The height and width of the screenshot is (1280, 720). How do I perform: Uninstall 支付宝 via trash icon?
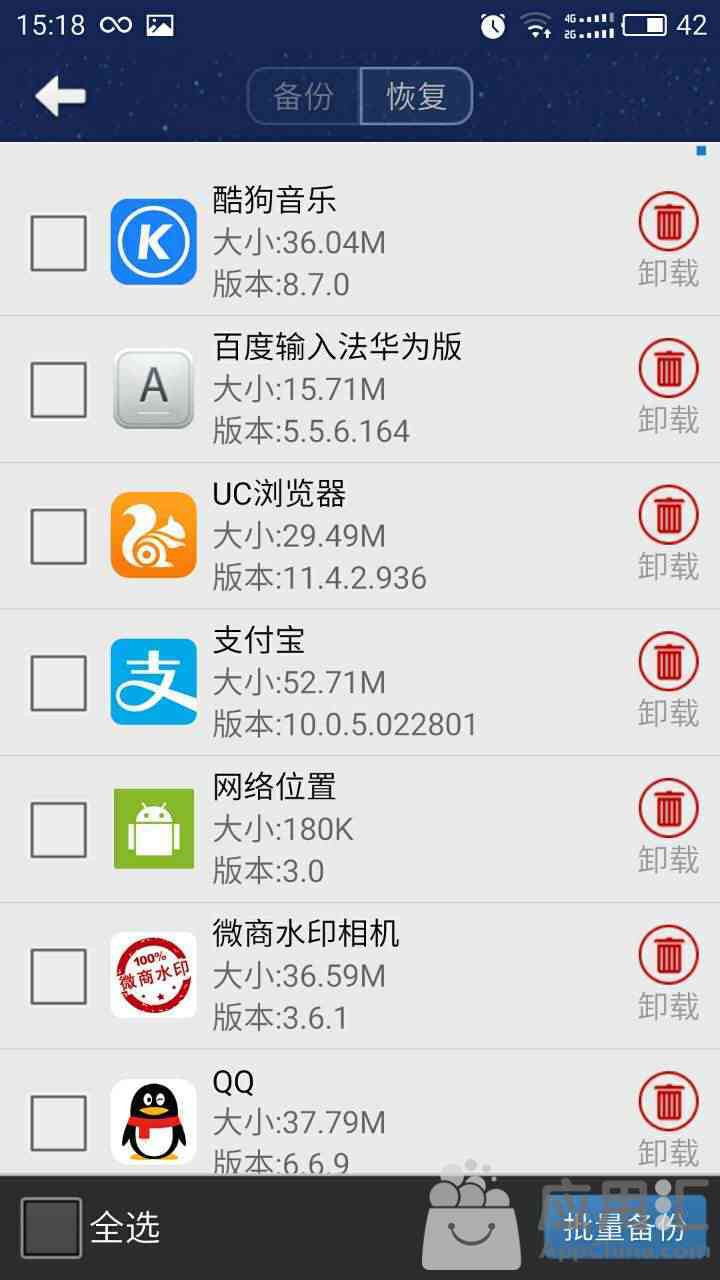(668, 662)
